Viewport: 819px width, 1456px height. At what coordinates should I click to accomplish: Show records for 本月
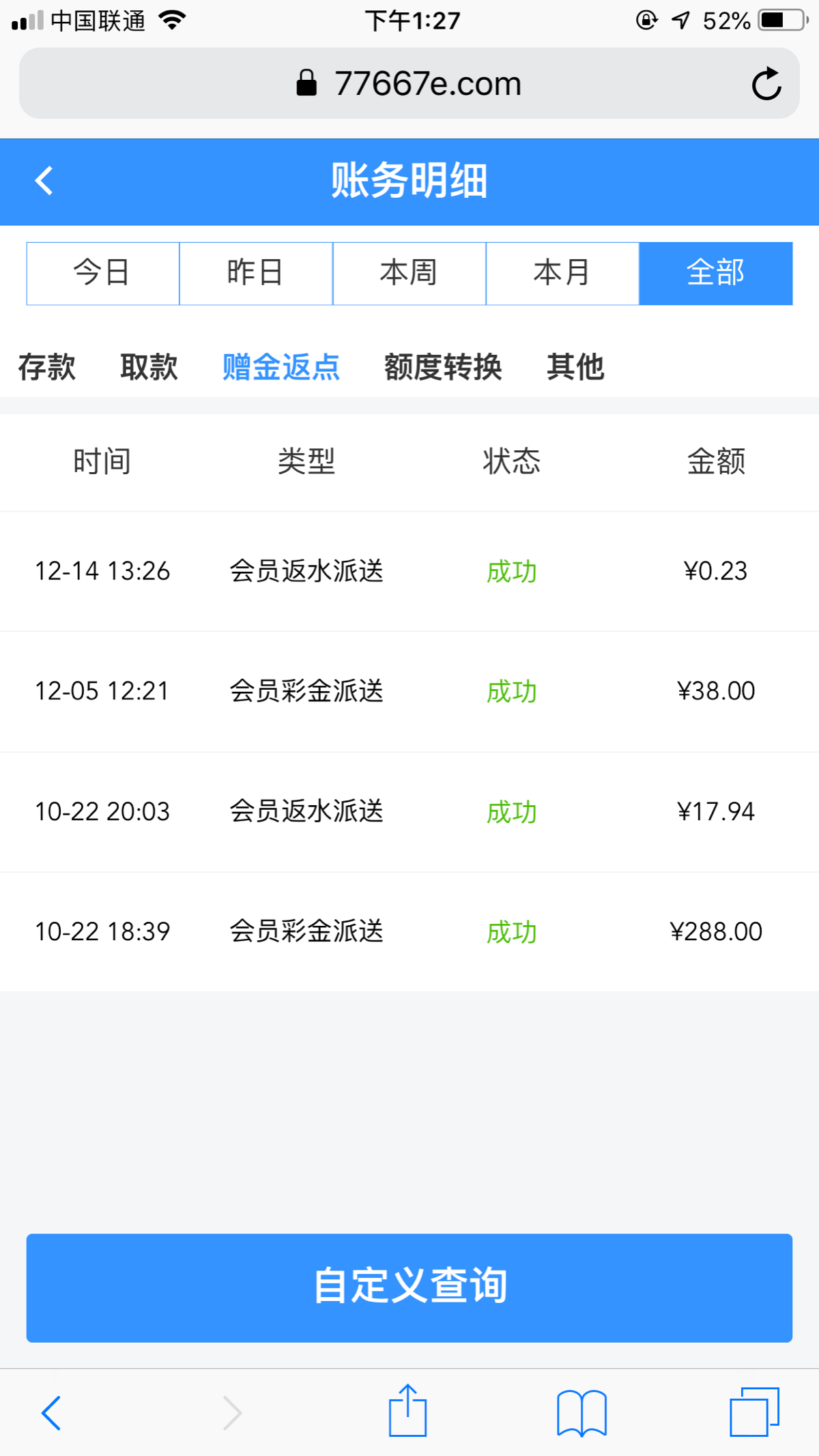pyautogui.click(x=562, y=273)
